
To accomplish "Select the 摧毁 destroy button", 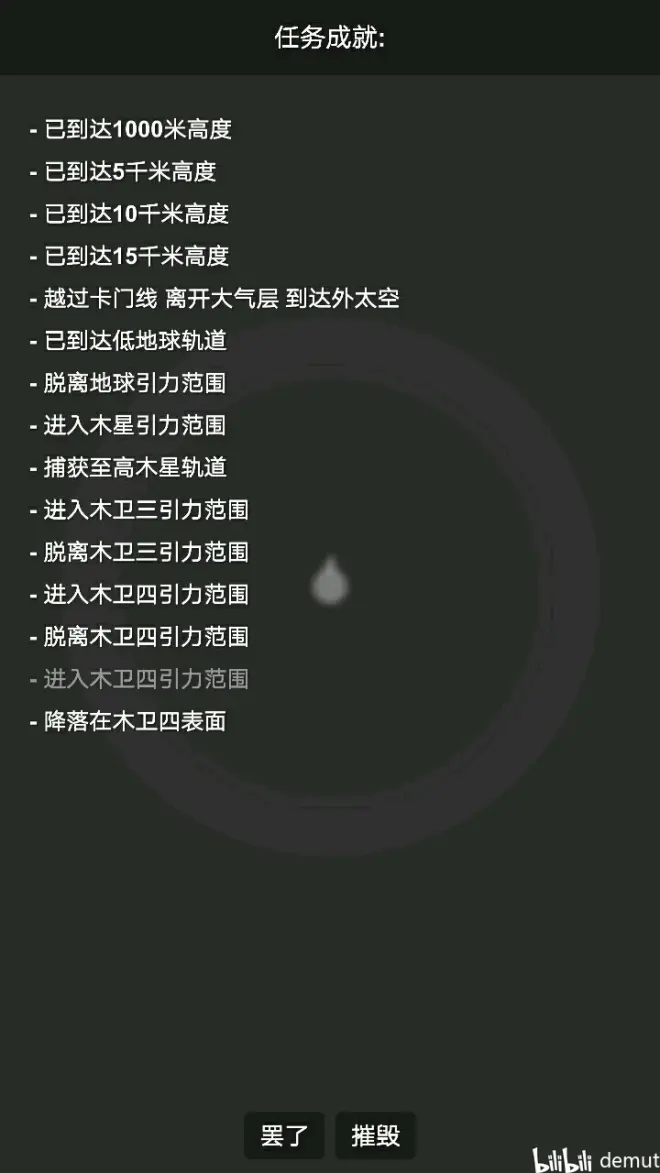I will pyautogui.click(x=375, y=1135).
